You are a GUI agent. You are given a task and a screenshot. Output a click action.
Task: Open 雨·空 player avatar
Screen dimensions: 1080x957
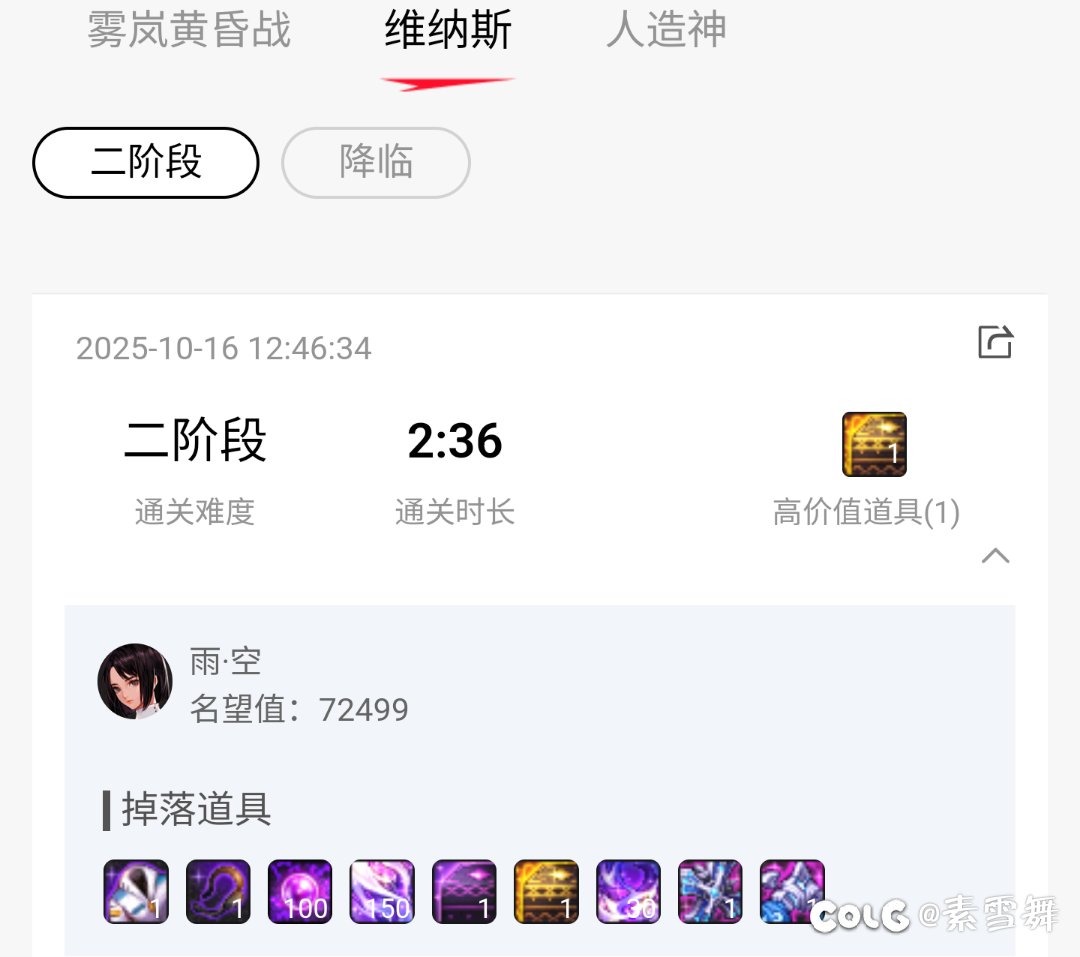(135, 681)
